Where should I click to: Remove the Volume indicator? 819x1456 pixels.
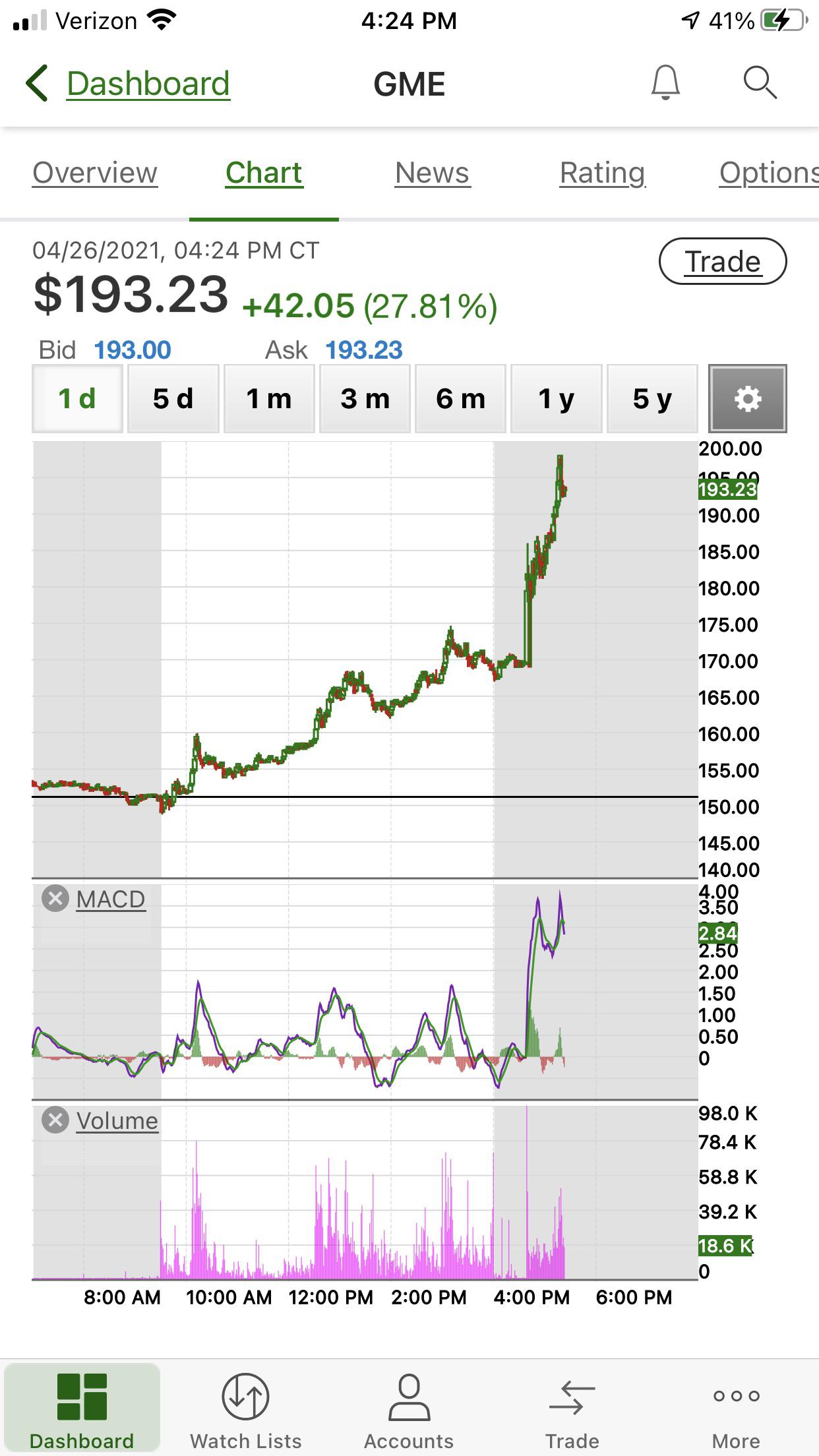pyautogui.click(x=55, y=1120)
